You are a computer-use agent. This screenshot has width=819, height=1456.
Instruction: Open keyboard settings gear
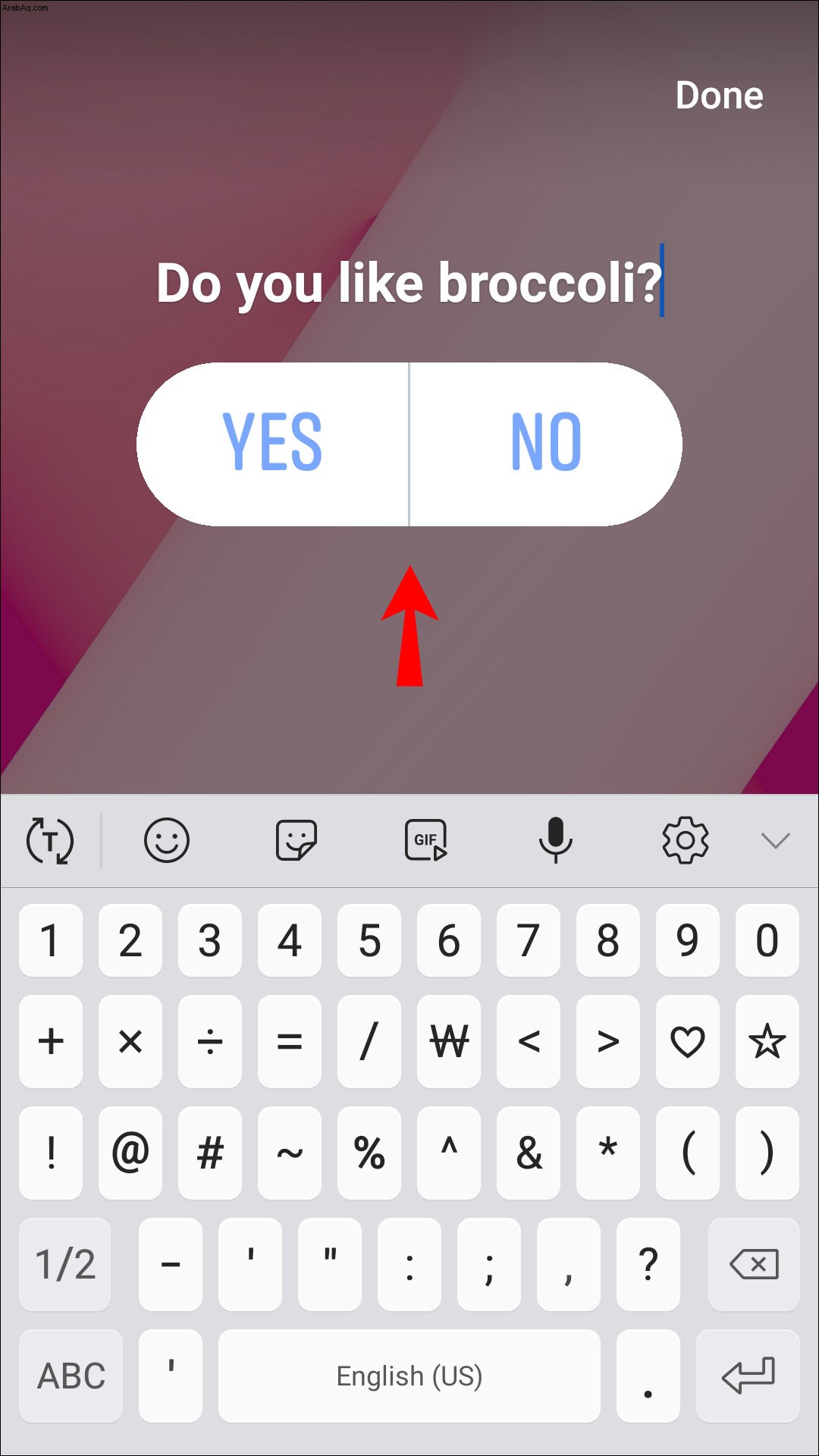click(x=686, y=840)
